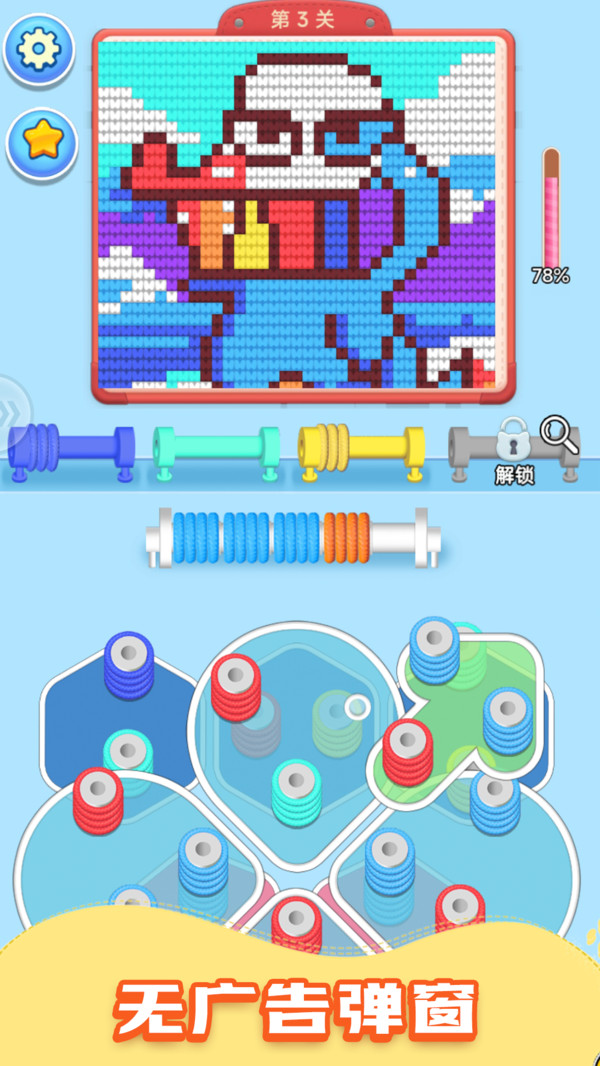Viewport: 600px width, 1066px height.
Task: Tap the magnifier icon beside the locked slot
Action: (x=558, y=433)
